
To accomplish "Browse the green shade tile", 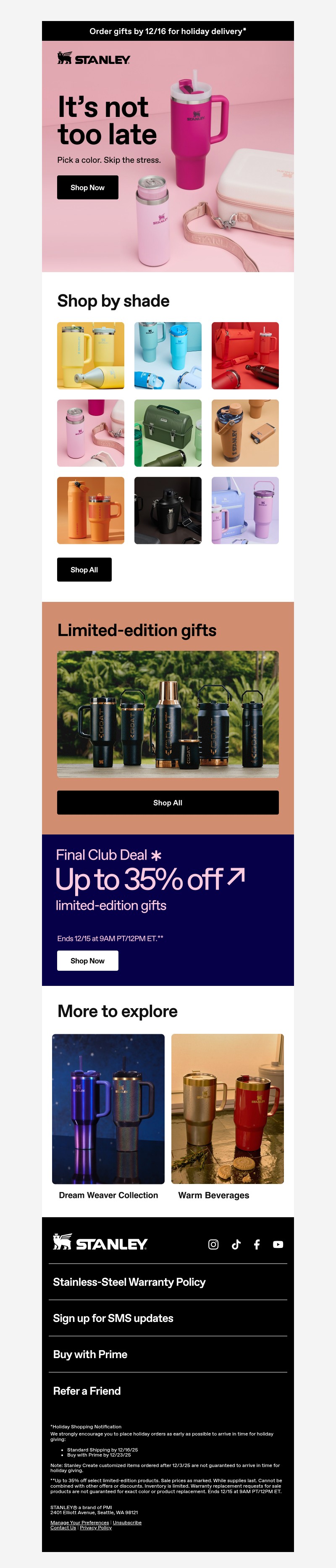I will [x=168, y=433].
